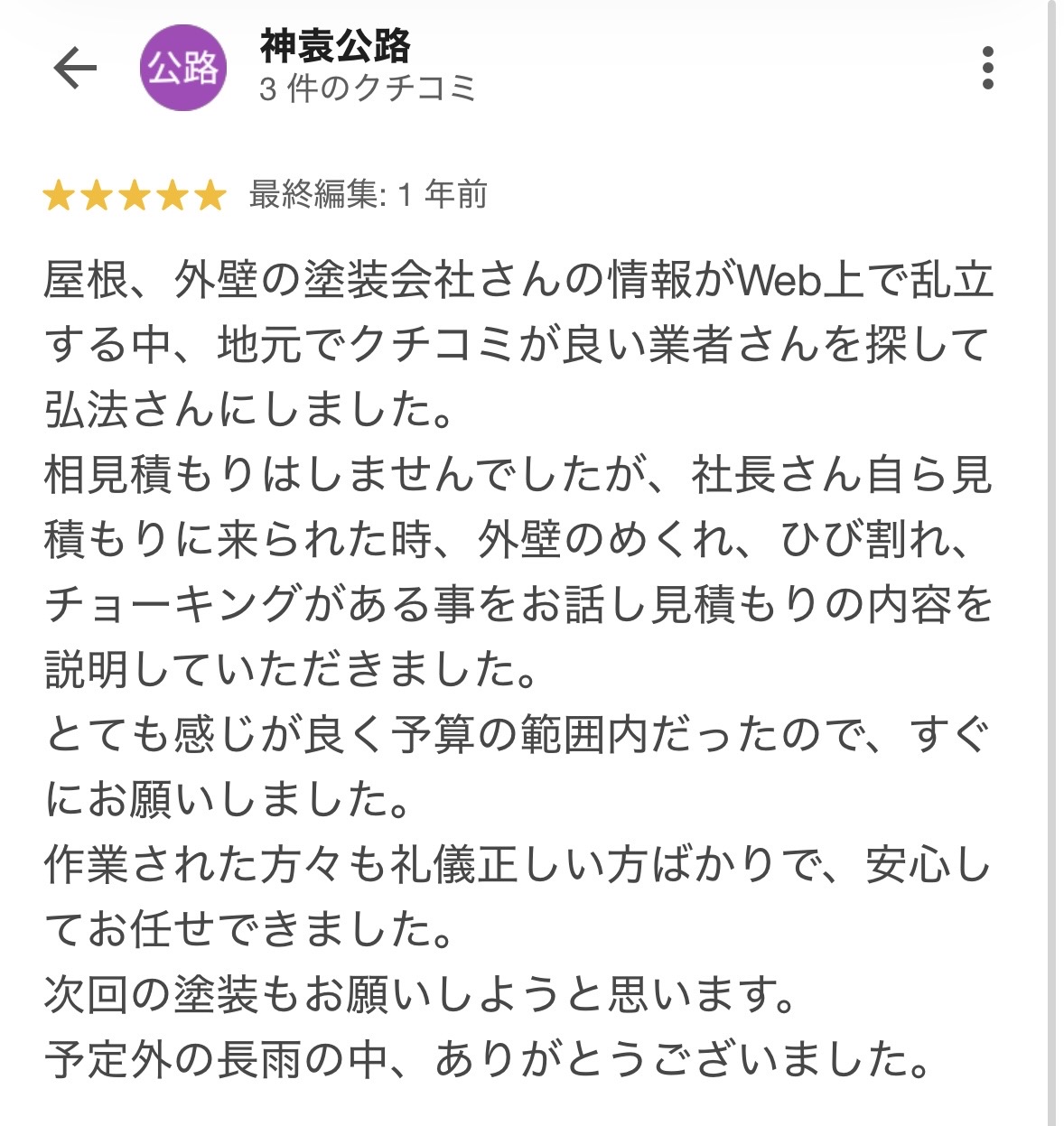Go back using the arrow icon

[75, 68]
